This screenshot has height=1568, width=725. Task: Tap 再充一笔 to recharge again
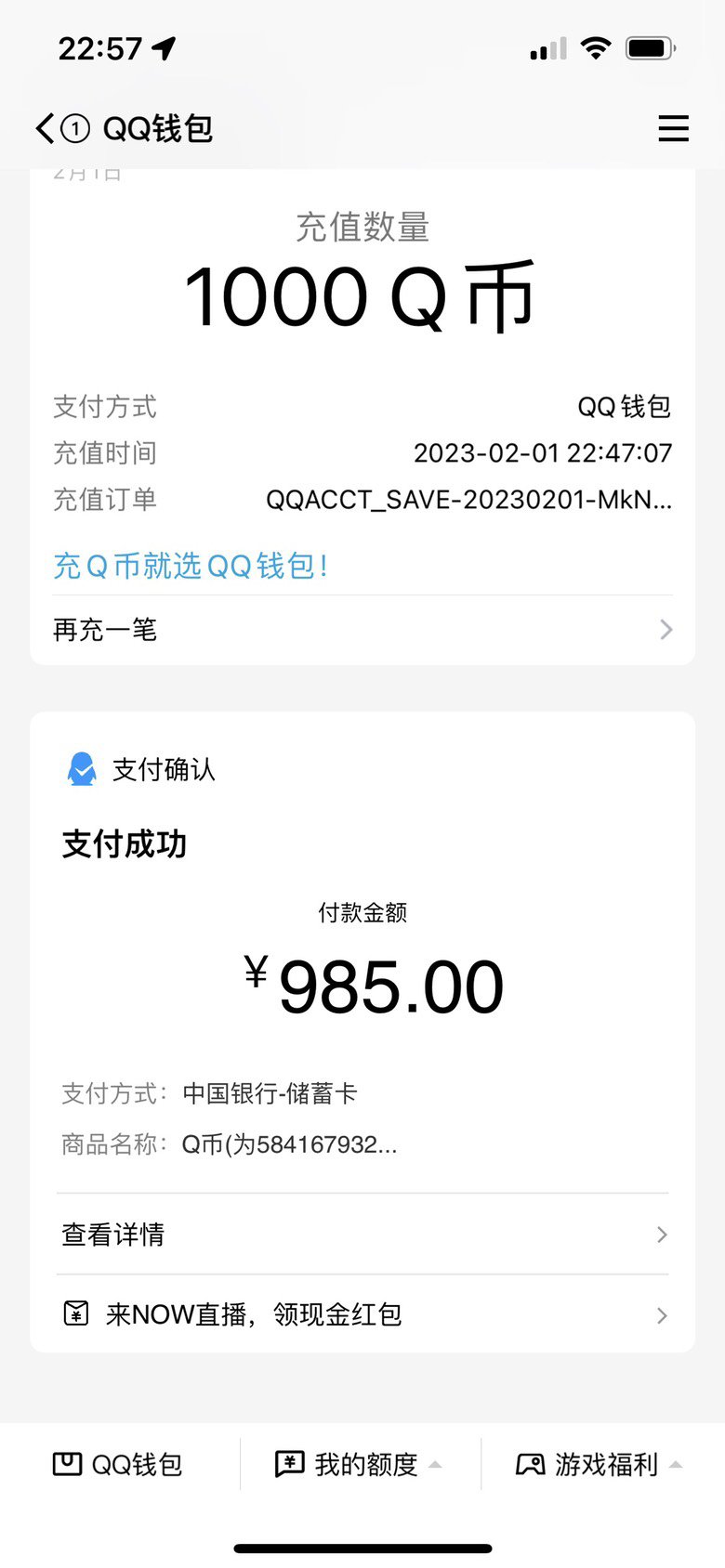coord(362,630)
